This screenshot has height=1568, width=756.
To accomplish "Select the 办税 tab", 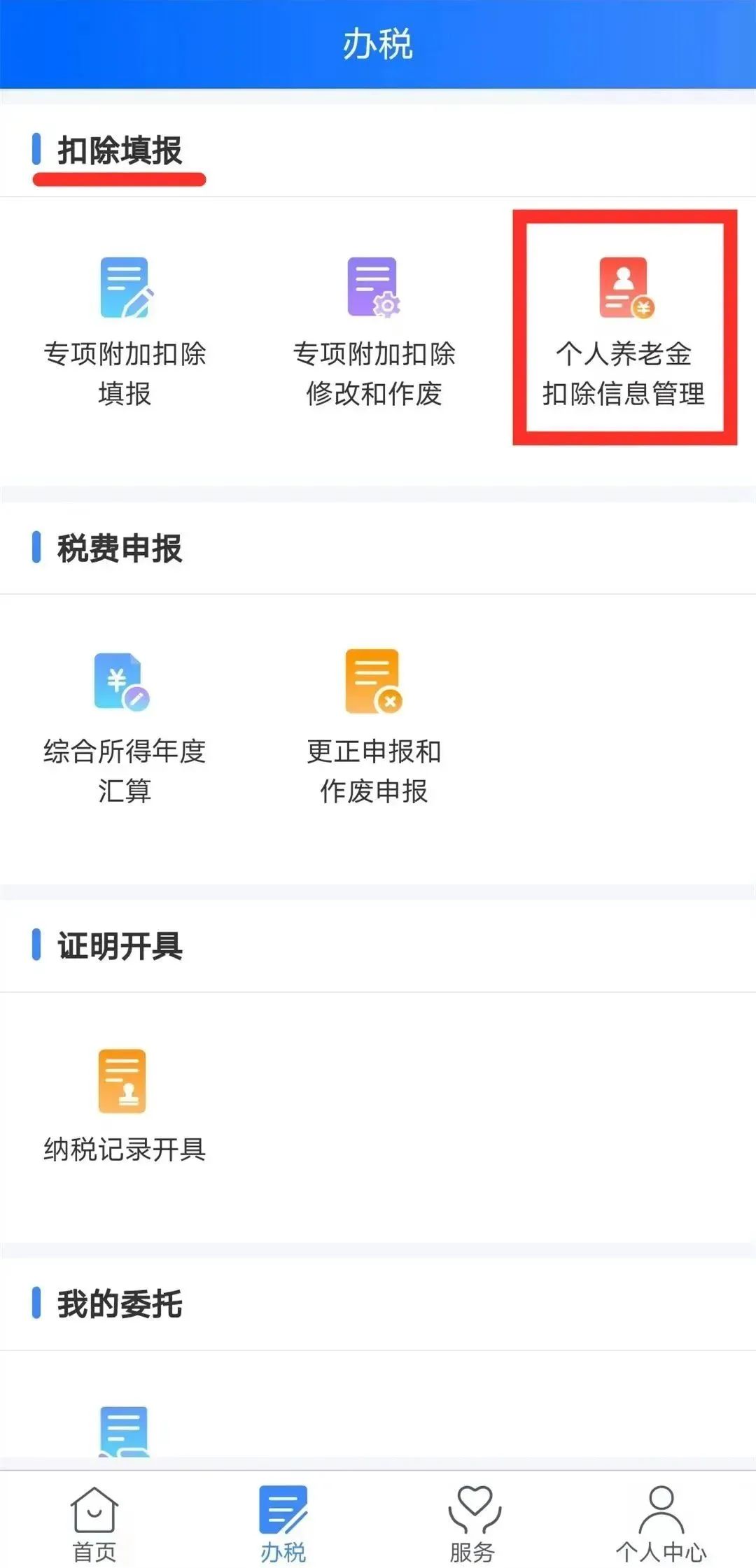I will click(x=283, y=1524).
